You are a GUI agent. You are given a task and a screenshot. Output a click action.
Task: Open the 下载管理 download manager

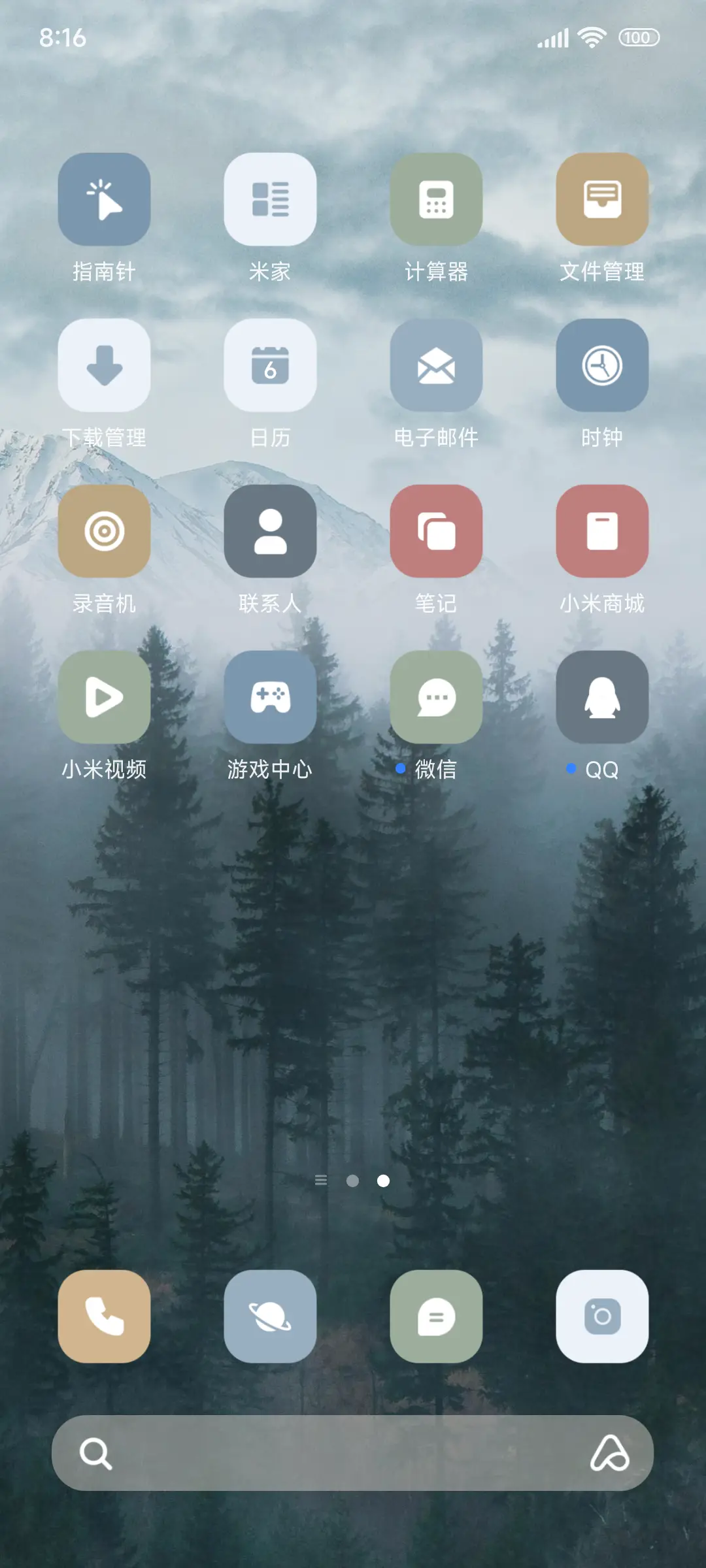tap(104, 365)
